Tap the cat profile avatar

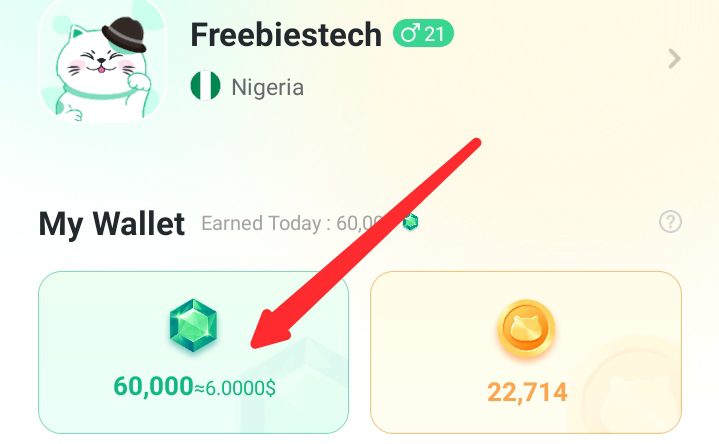tap(100, 62)
